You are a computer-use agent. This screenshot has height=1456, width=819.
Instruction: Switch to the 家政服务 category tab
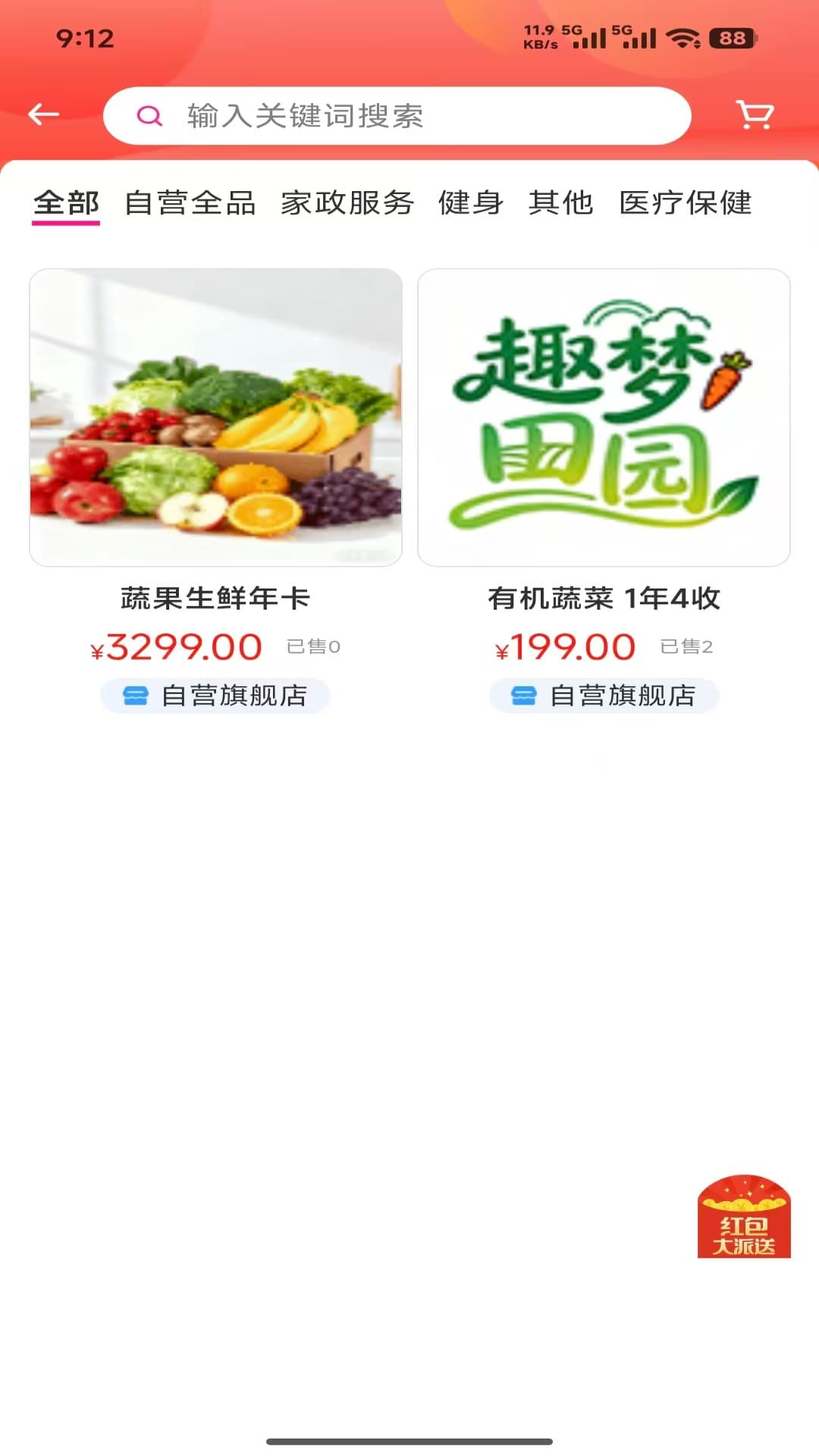(x=346, y=202)
